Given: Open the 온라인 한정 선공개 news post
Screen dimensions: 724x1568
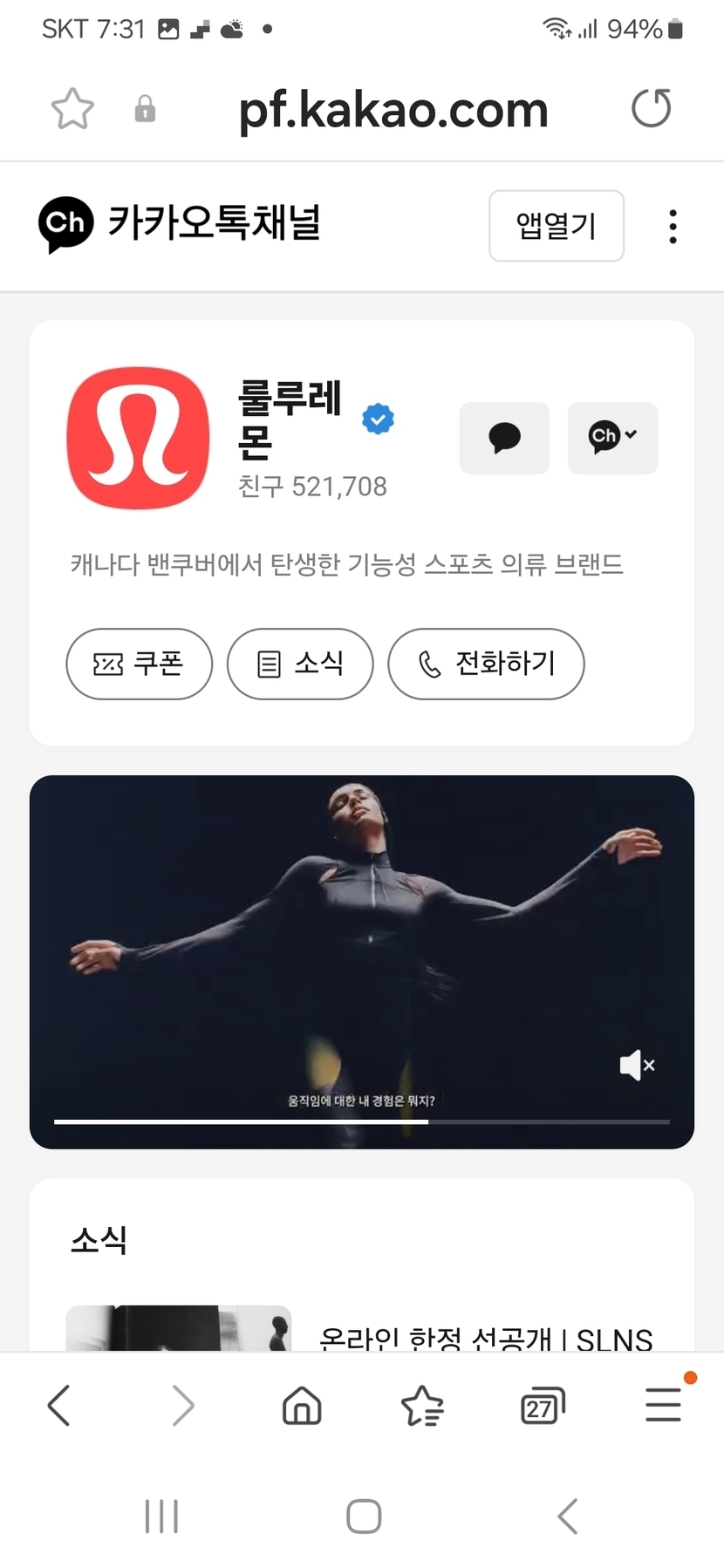Looking at the screenshot, I should click(485, 1336).
